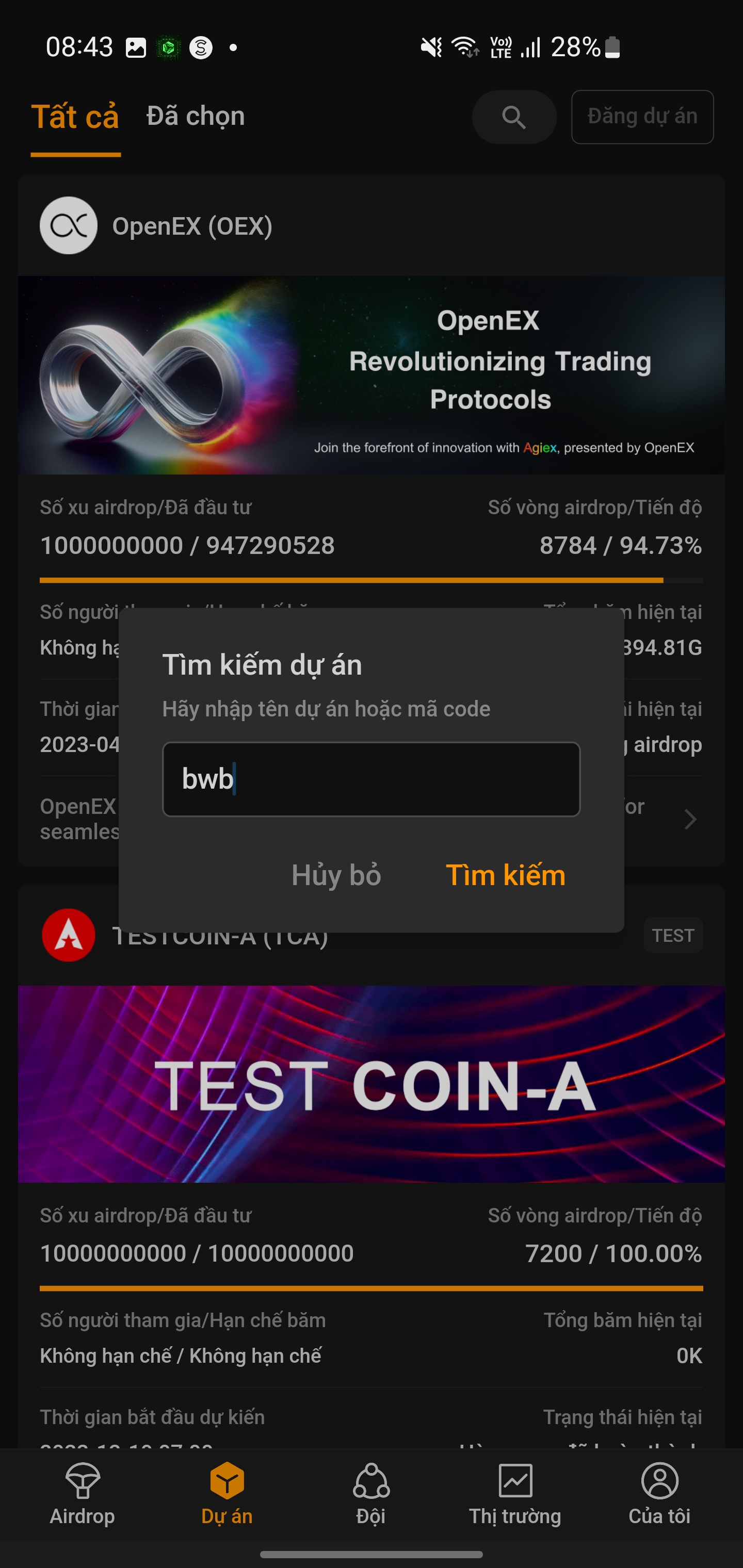Image resolution: width=743 pixels, height=1568 pixels.
Task: Select the Tất cả tab
Action: pyautogui.click(x=75, y=117)
